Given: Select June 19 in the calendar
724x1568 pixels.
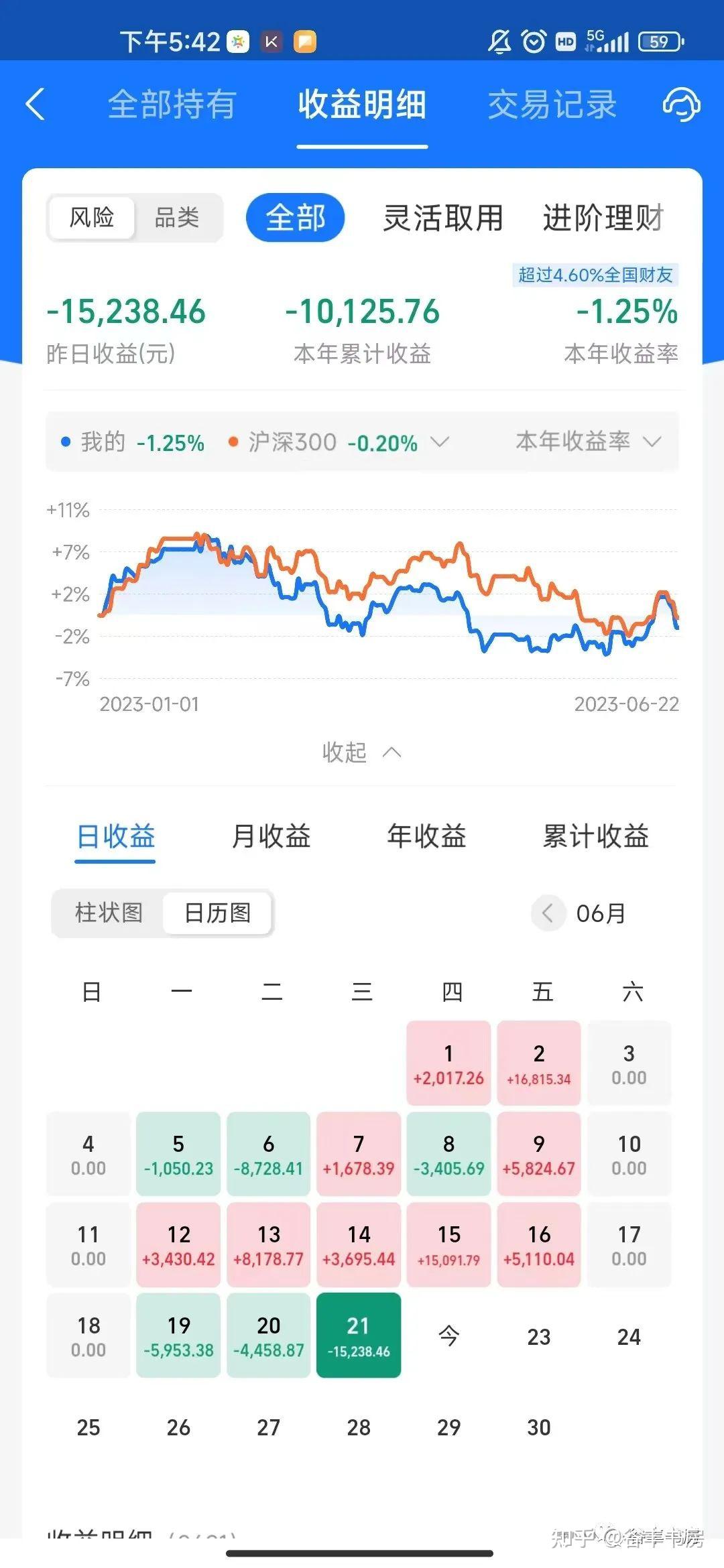Looking at the screenshot, I should (x=178, y=1335).
